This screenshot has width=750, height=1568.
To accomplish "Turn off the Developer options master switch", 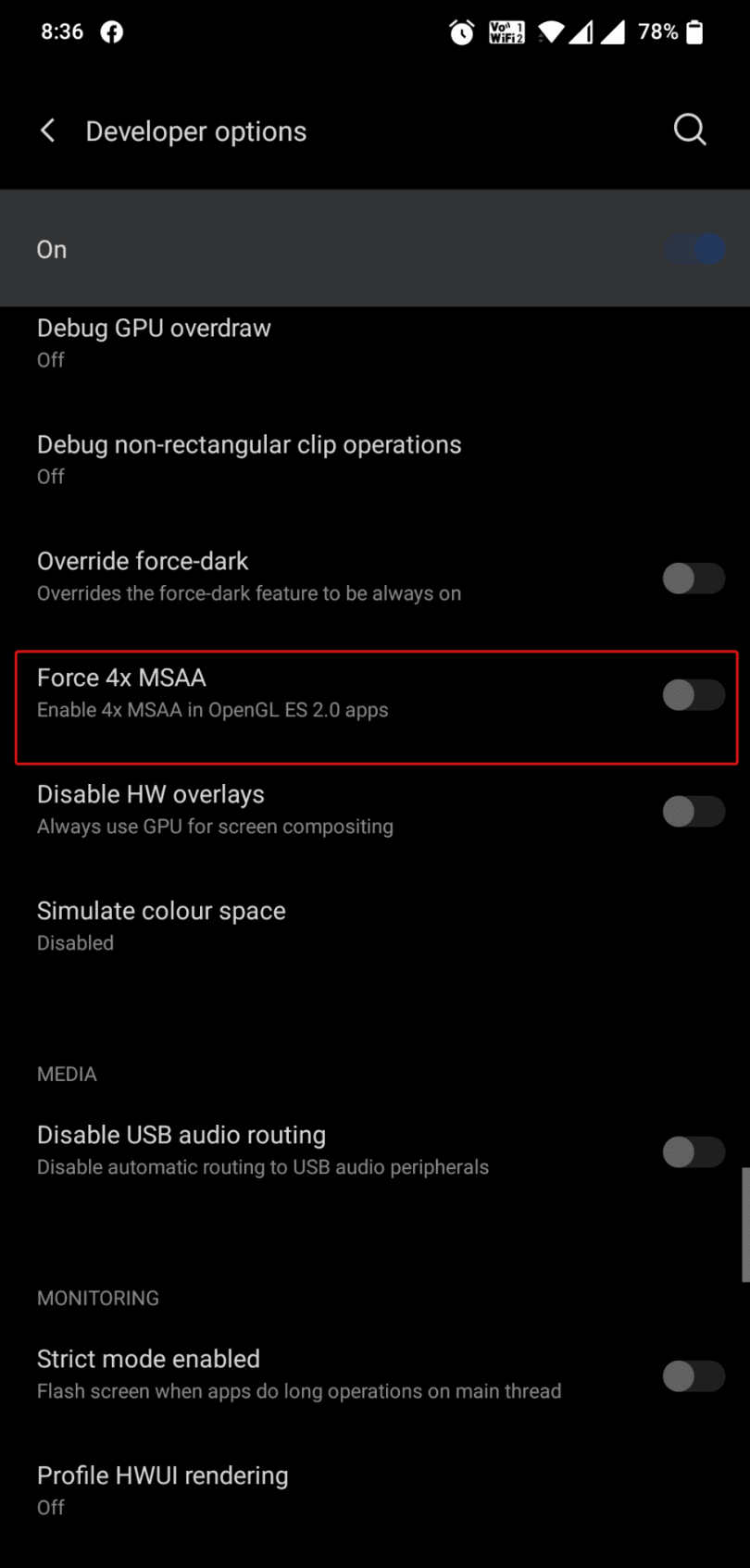I will pyautogui.click(x=694, y=249).
